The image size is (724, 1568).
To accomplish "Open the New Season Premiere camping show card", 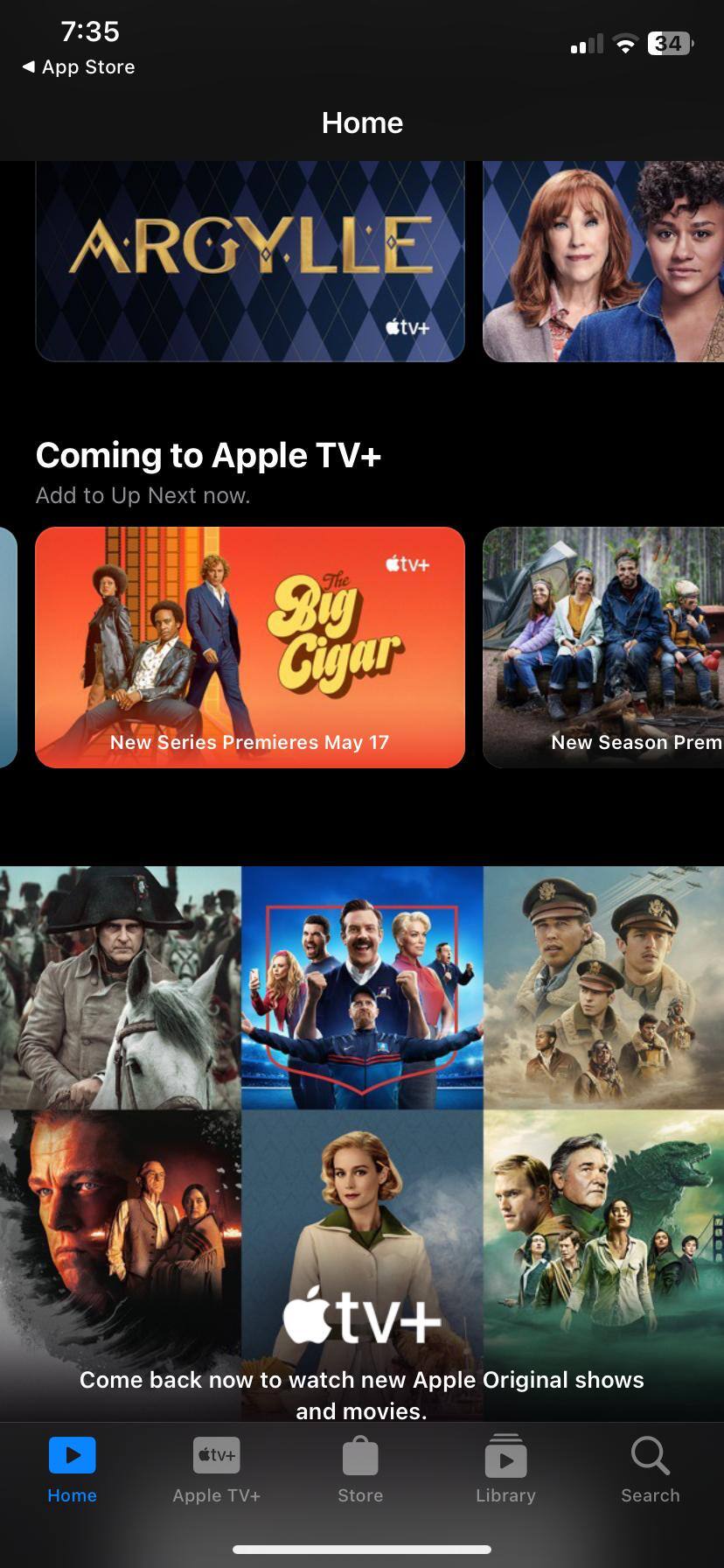I will point(603,647).
